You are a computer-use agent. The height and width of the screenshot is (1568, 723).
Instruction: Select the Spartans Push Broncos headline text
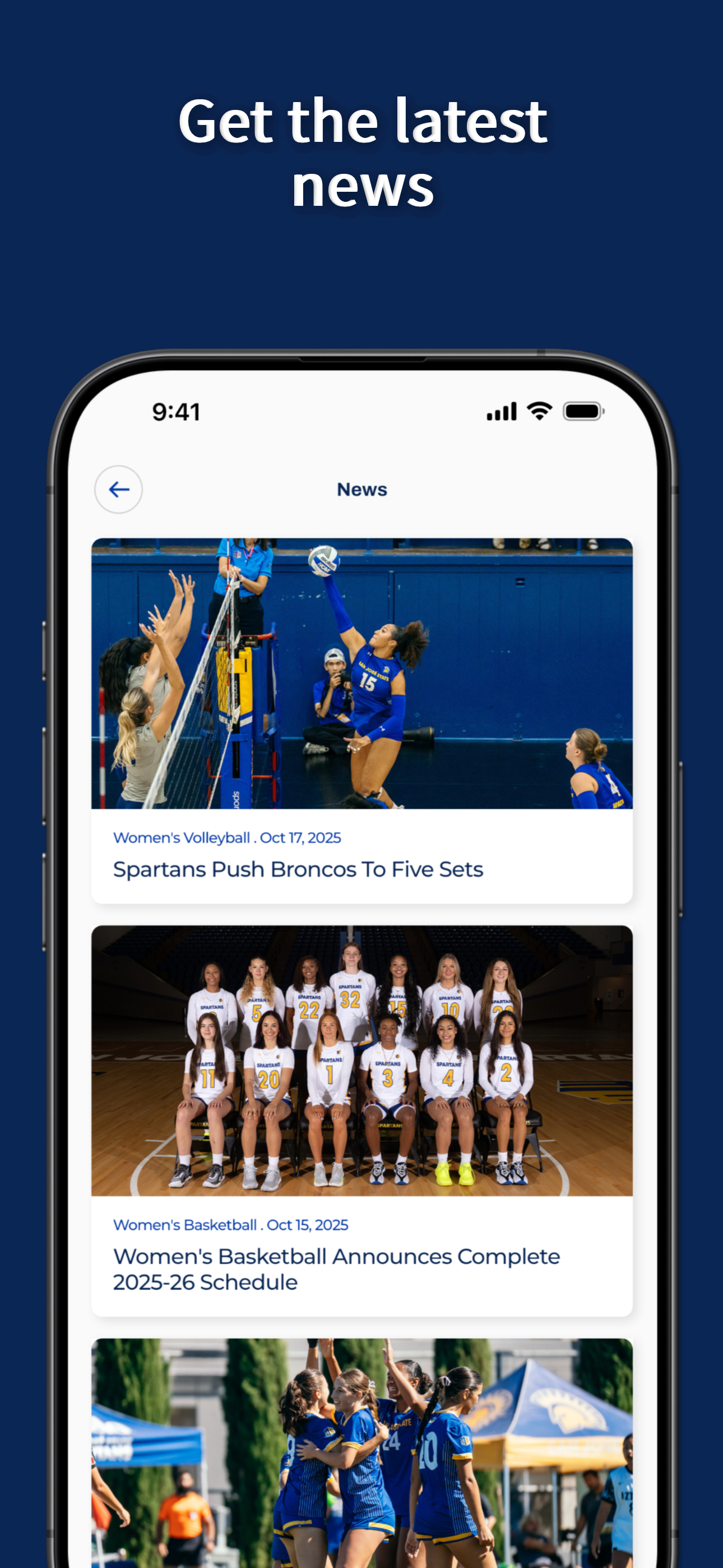(x=298, y=869)
